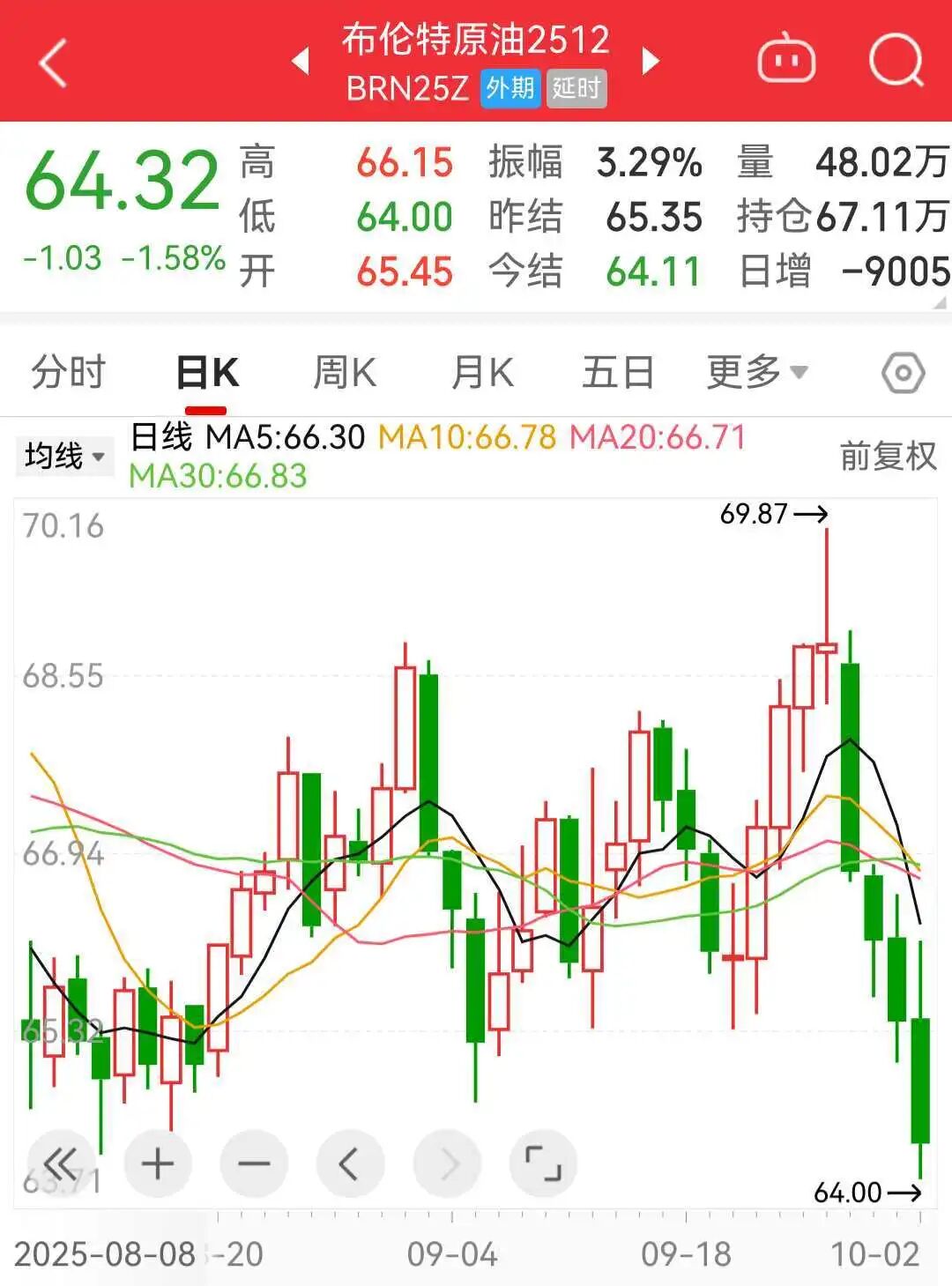Switch to the 周K tab
The width and height of the screenshot is (952, 1286).
346,371
